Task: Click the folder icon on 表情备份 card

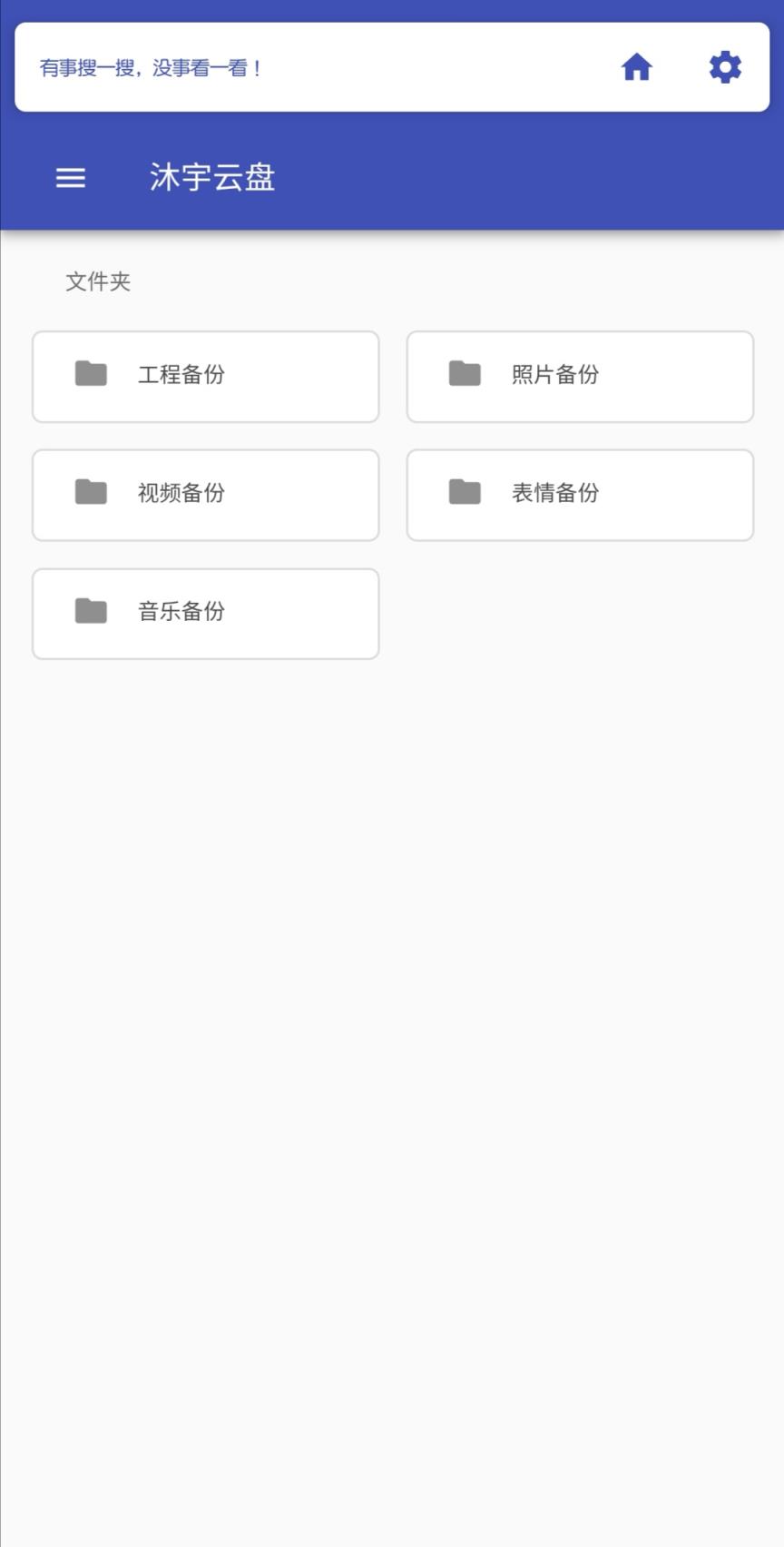Action: pyautogui.click(x=464, y=494)
